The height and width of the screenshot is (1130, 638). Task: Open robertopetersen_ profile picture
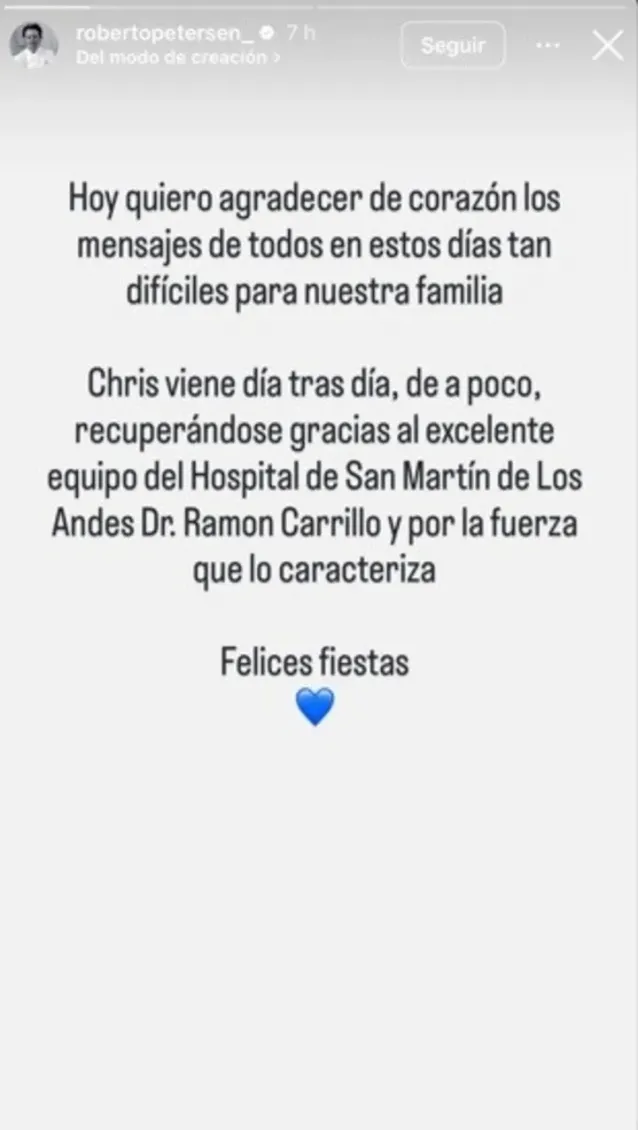(x=33, y=45)
